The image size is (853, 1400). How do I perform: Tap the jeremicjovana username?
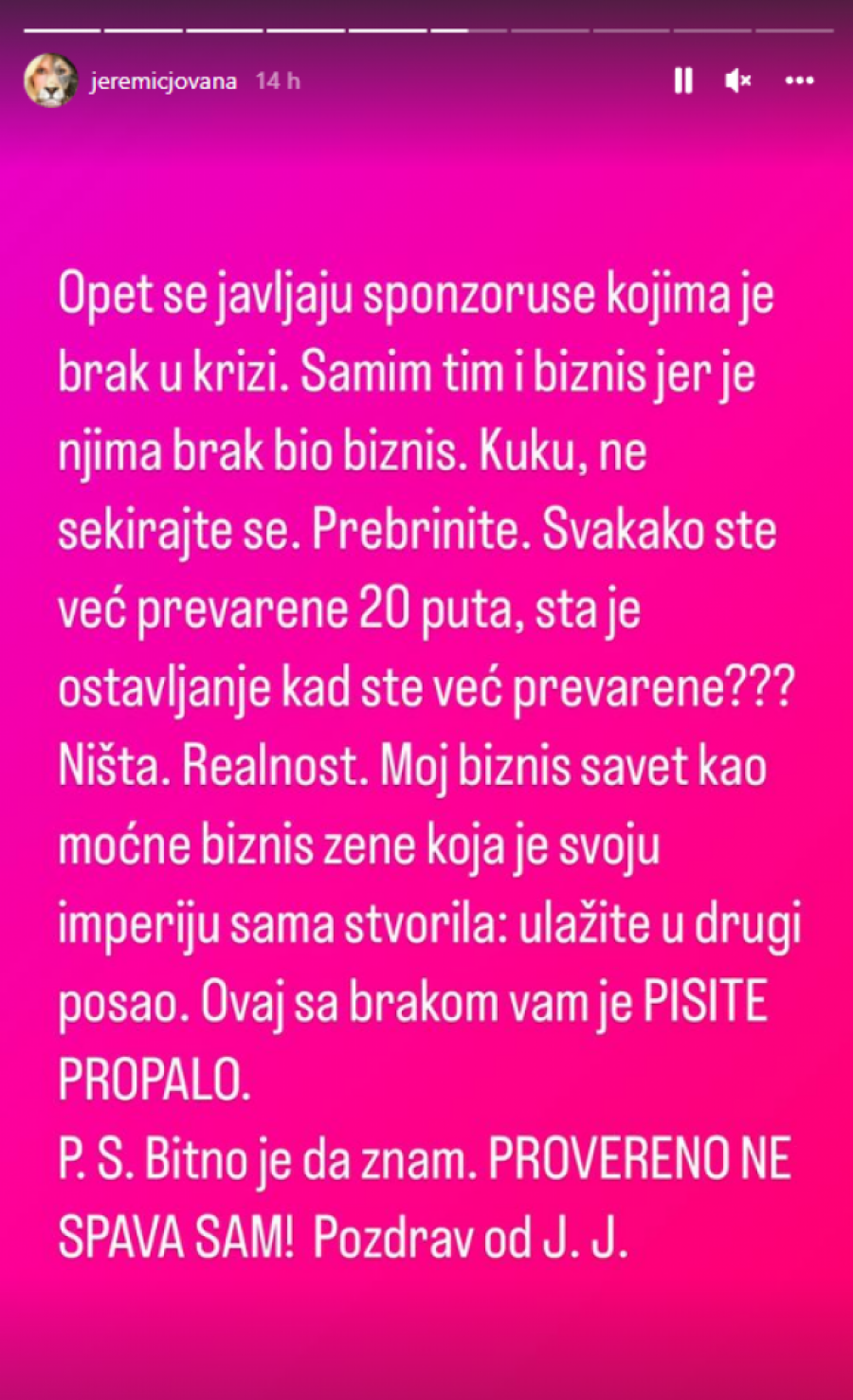coord(162,82)
